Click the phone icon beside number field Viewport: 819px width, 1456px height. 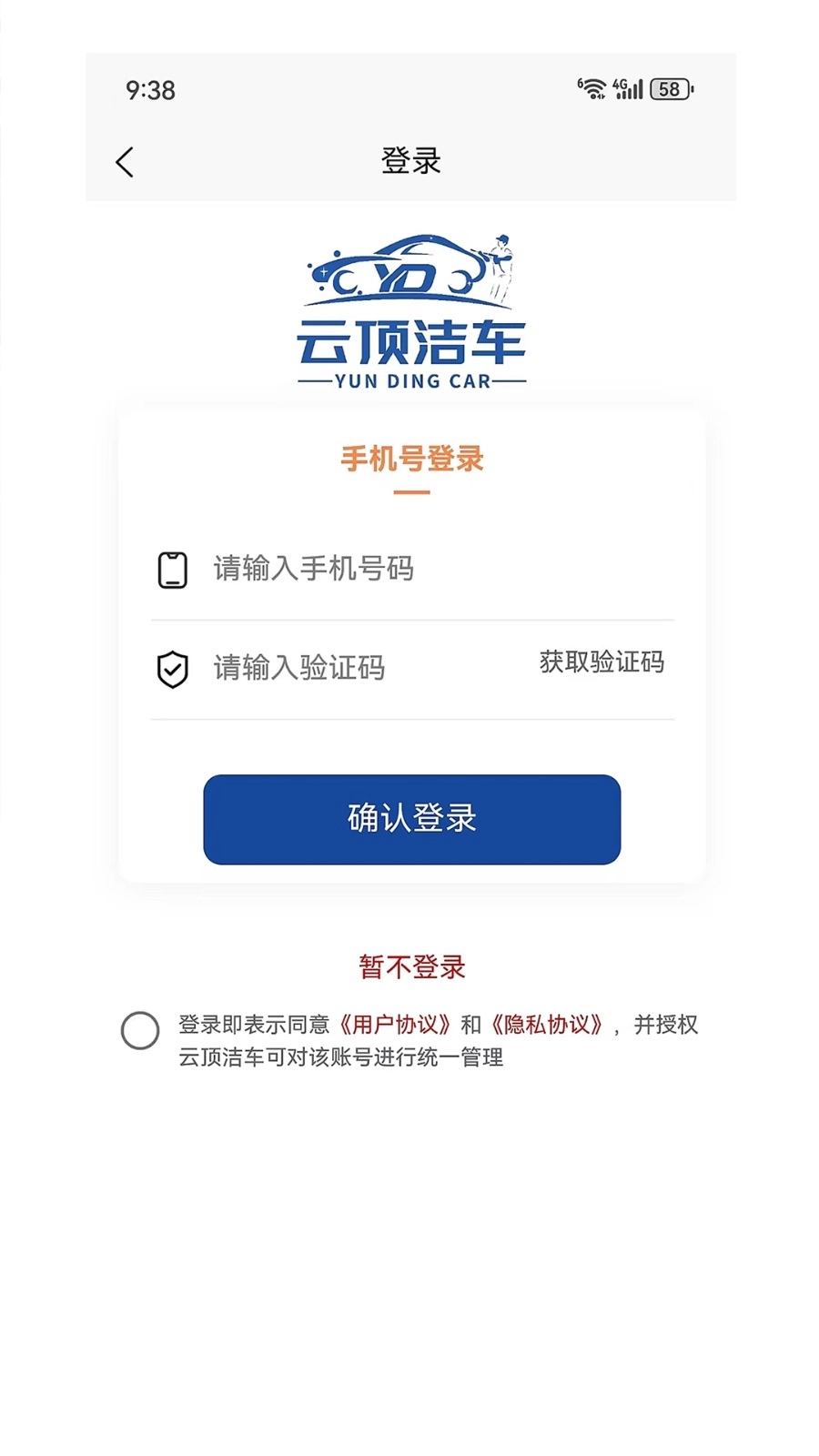click(x=170, y=569)
